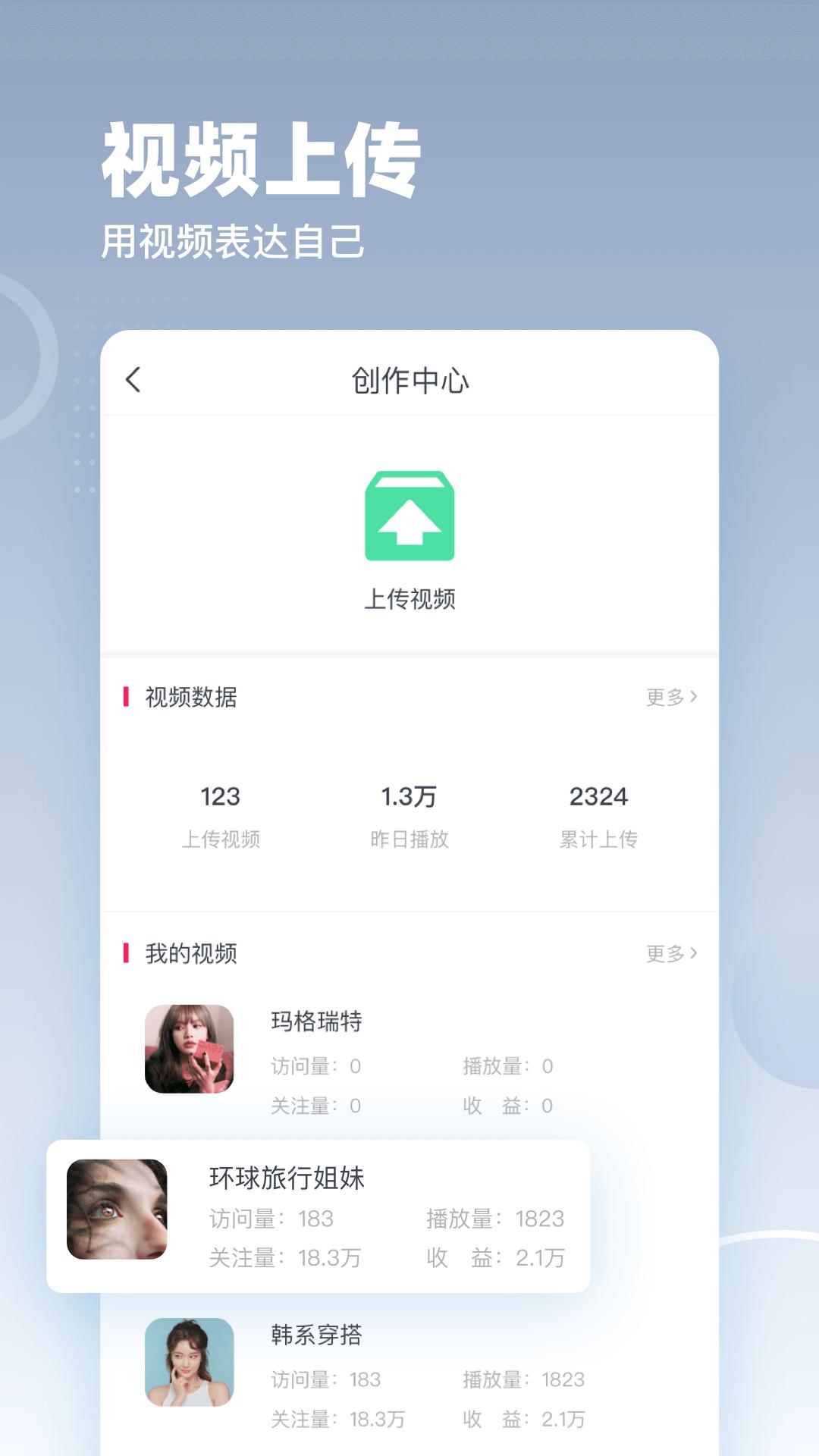View the 123 uploaded videos stat
The height and width of the screenshot is (1456, 819).
[220, 798]
